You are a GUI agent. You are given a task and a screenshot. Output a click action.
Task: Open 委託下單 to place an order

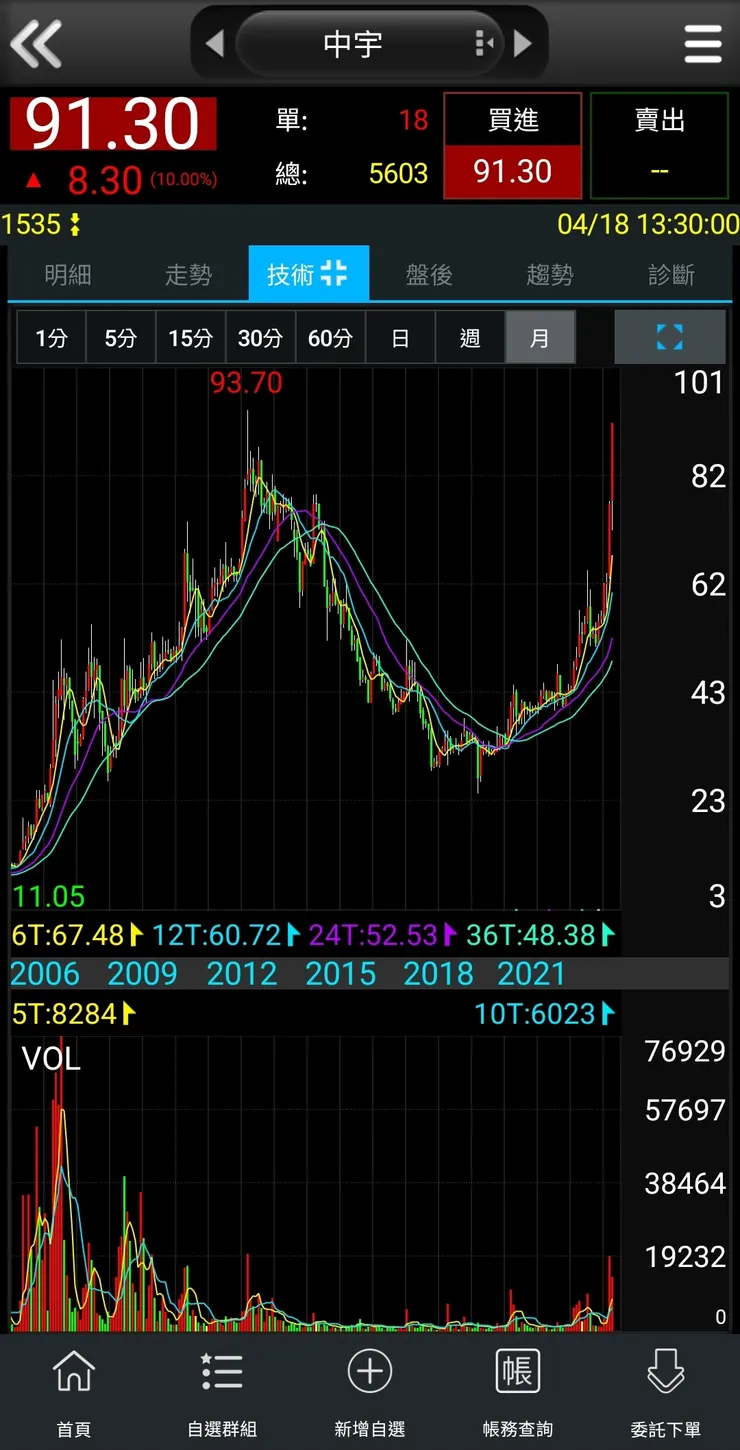665,1391
